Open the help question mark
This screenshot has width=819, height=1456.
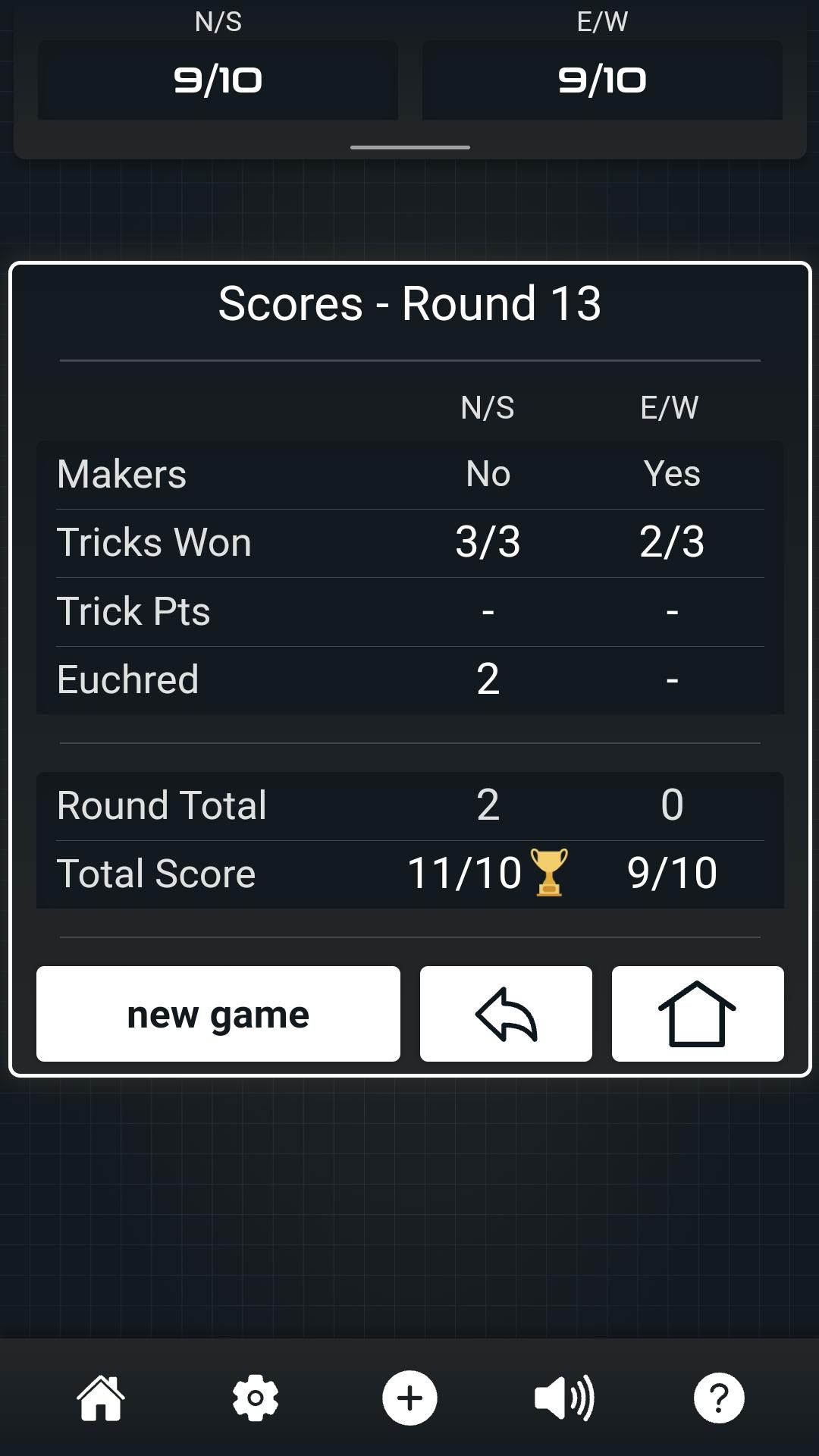pos(719,1398)
